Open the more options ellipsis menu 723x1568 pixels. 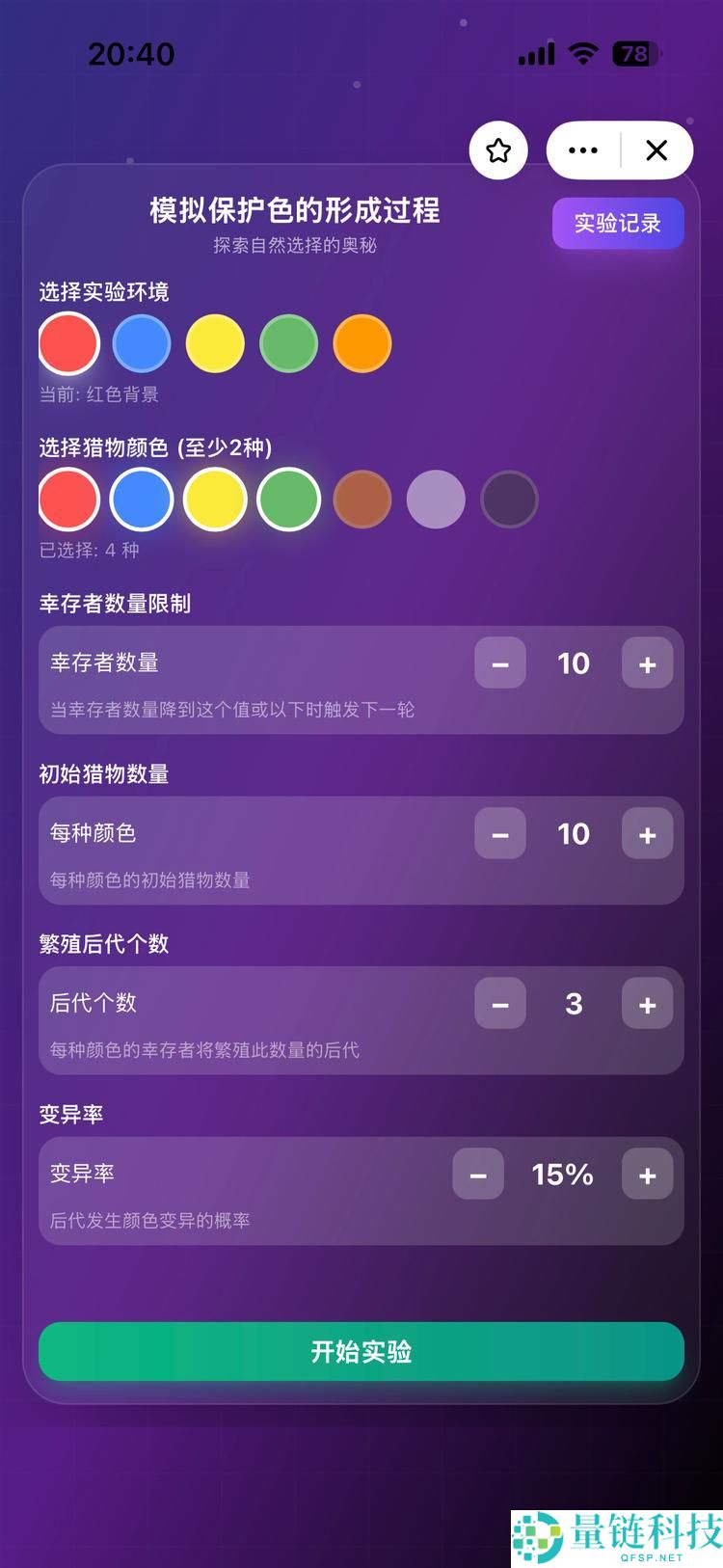[582, 150]
